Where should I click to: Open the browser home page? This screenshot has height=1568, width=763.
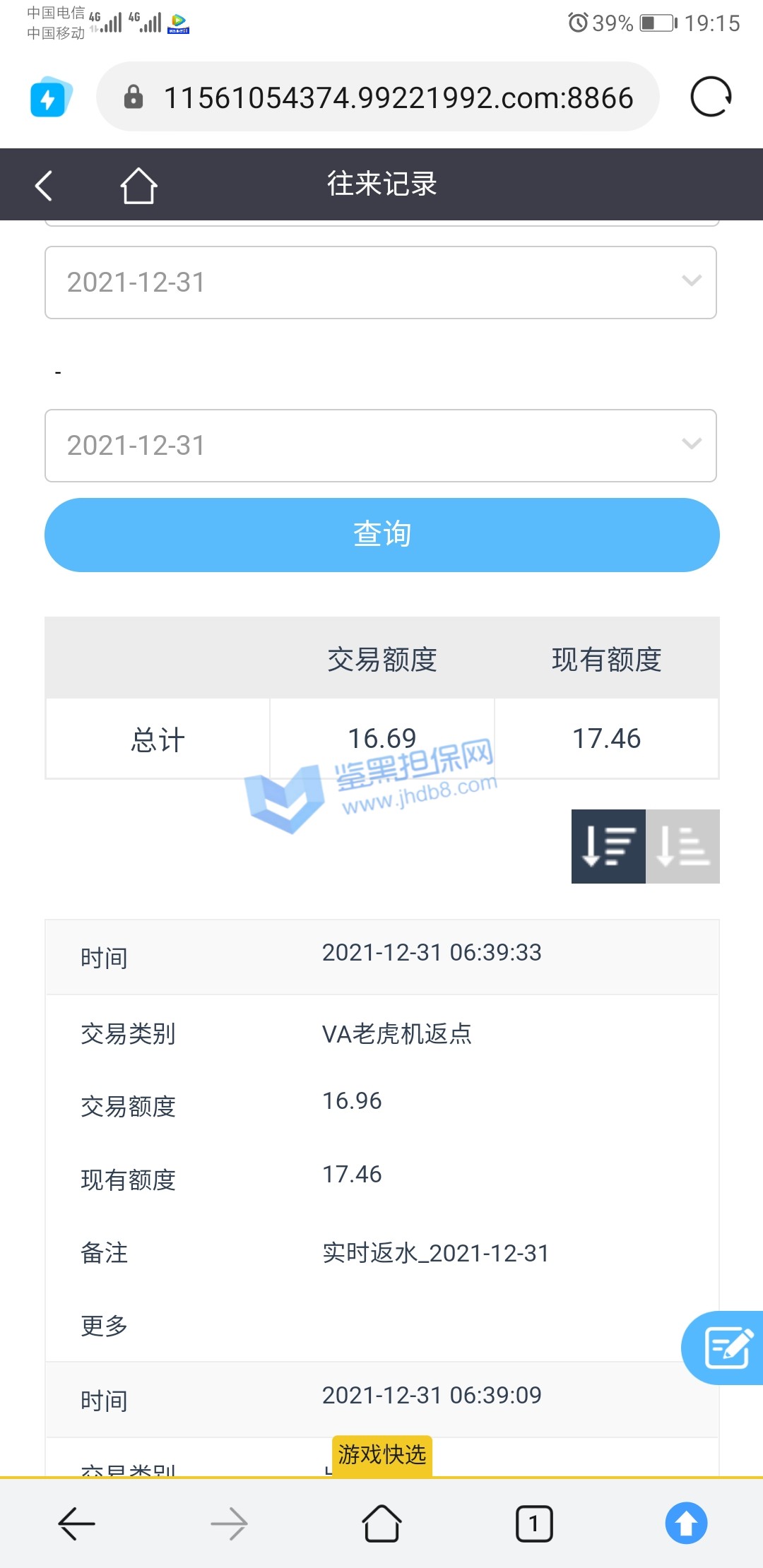click(381, 1524)
